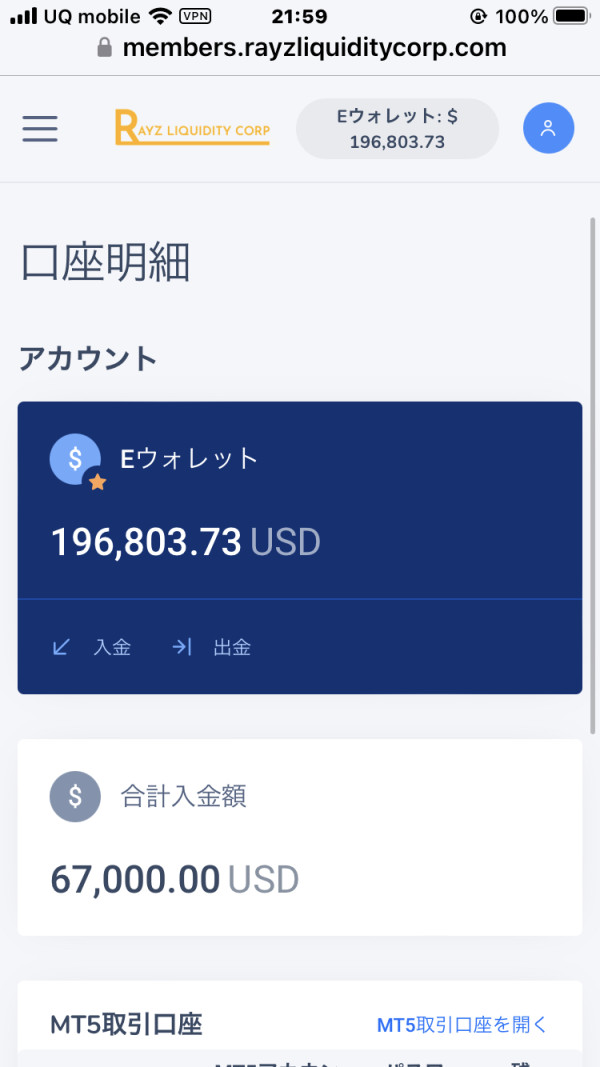The image size is (600, 1067).
Task: Select 入金 to deposit funds
Action: pyautogui.click(x=92, y=647)
